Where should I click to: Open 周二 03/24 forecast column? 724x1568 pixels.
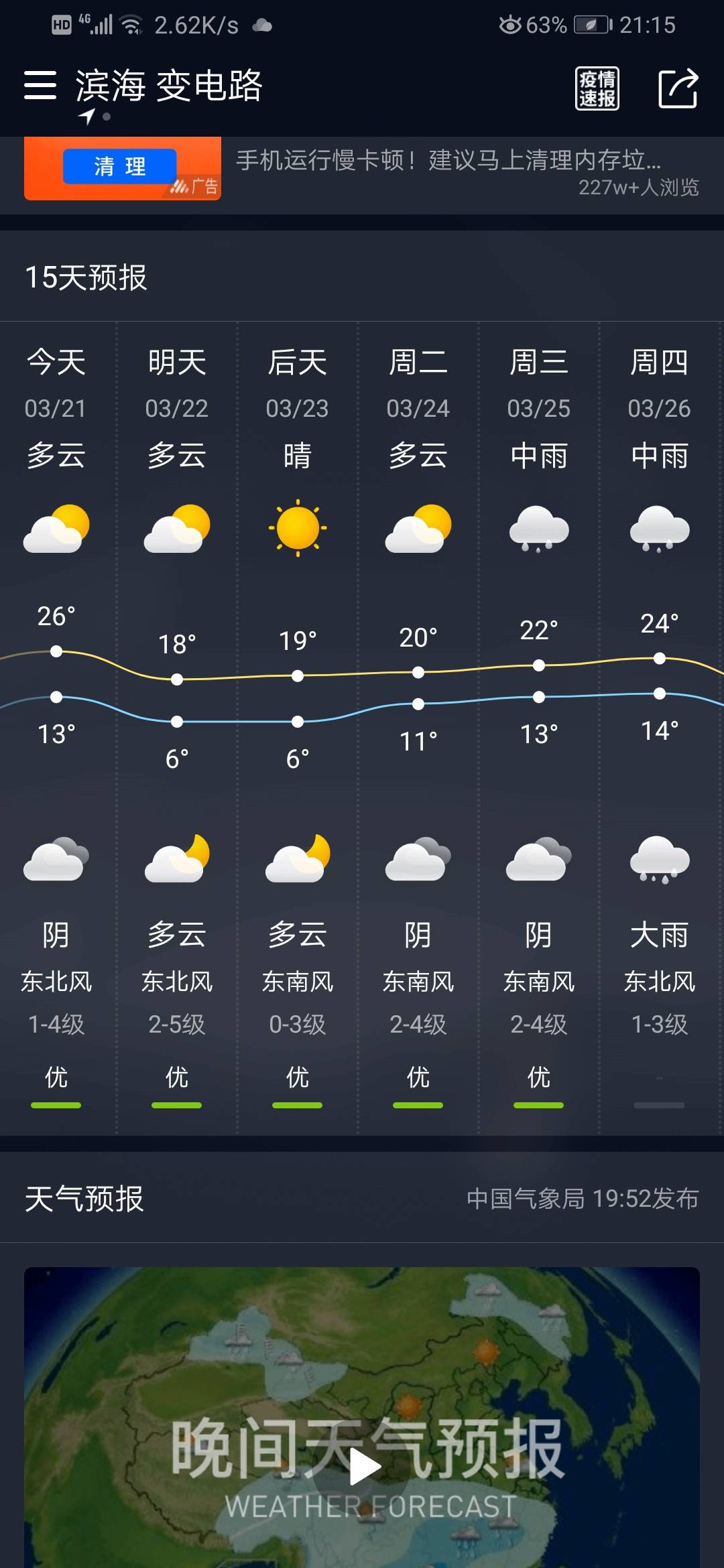418,728
